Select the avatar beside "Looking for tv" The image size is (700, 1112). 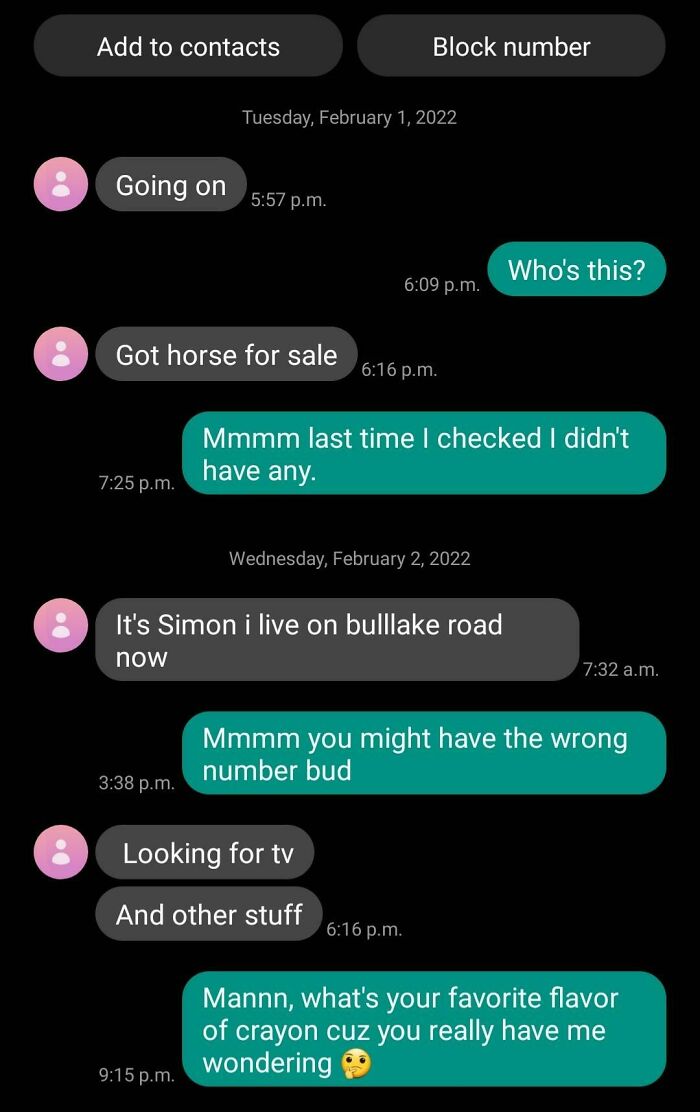pyautogui.click(x=61, y=852)
